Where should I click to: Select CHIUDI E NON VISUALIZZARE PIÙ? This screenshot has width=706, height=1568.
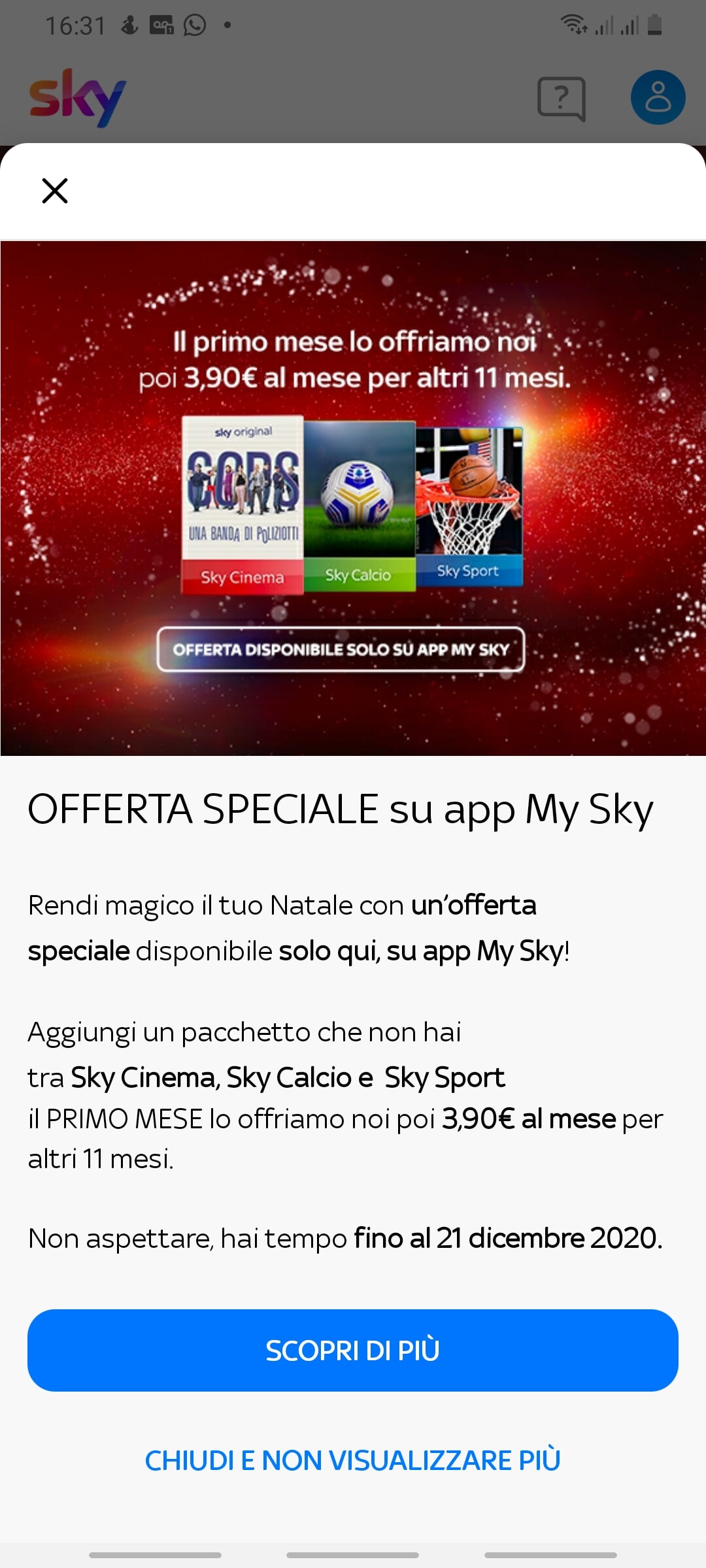click(352, 1460)
